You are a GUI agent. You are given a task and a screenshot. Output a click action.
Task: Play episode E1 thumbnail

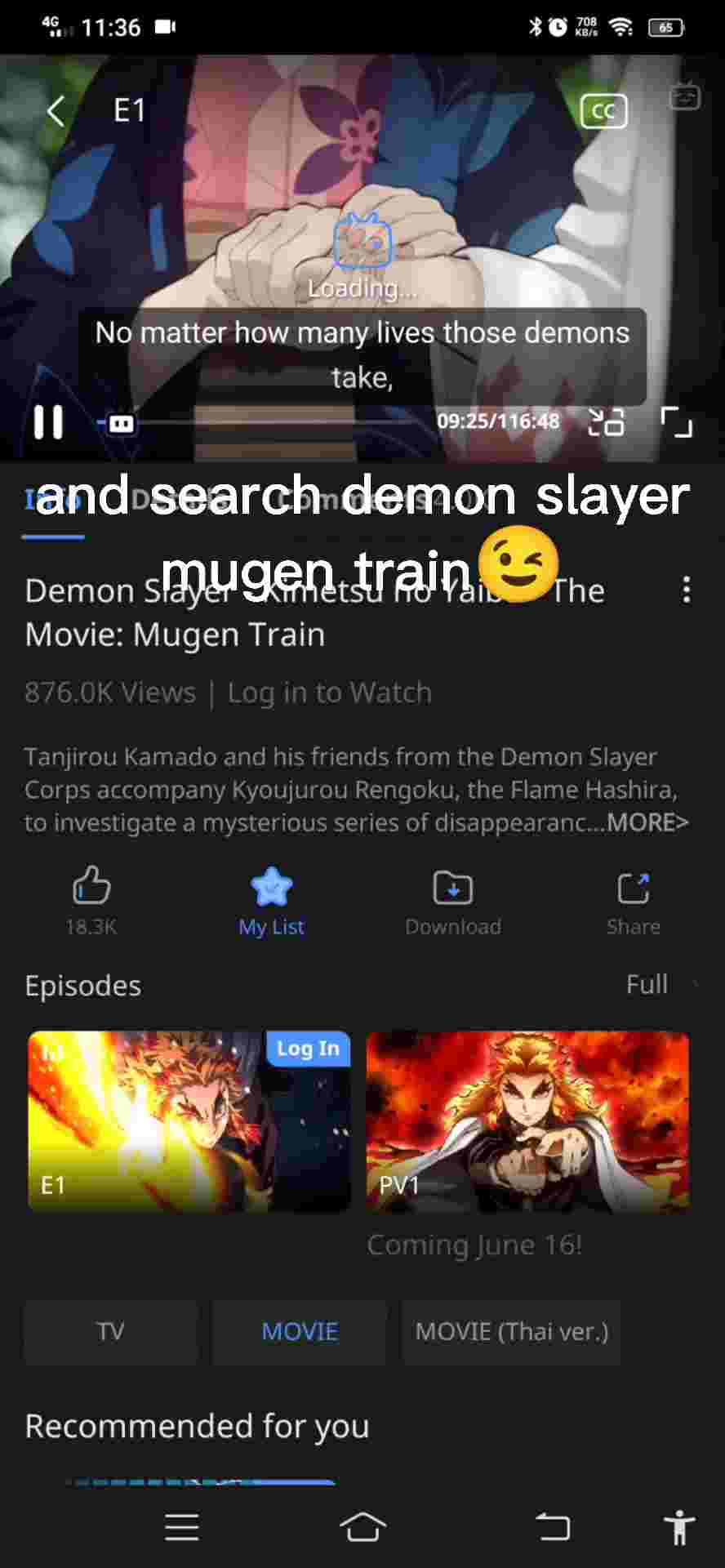[x=189, y=1120]
